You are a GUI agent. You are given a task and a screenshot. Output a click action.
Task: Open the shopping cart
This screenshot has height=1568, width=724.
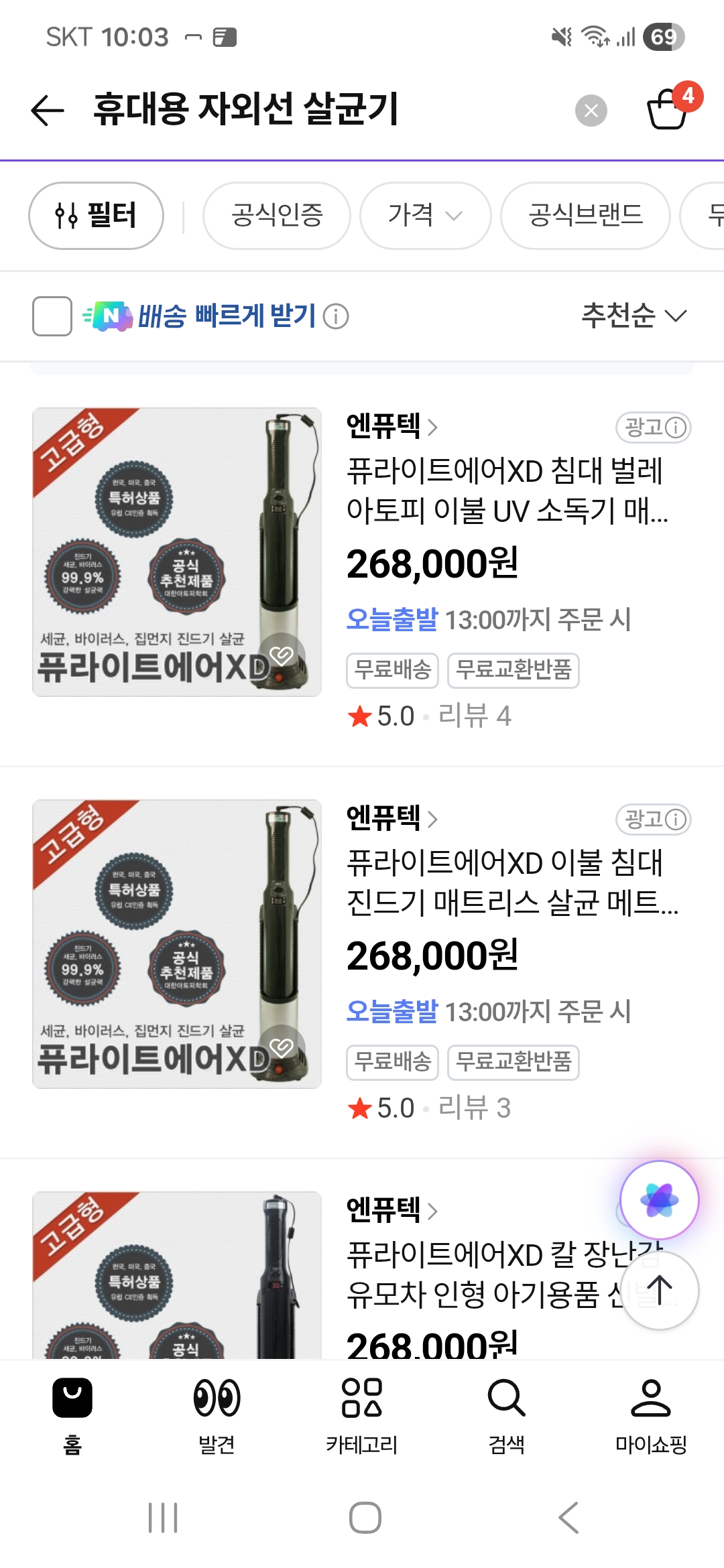click(x=668, y=109)
